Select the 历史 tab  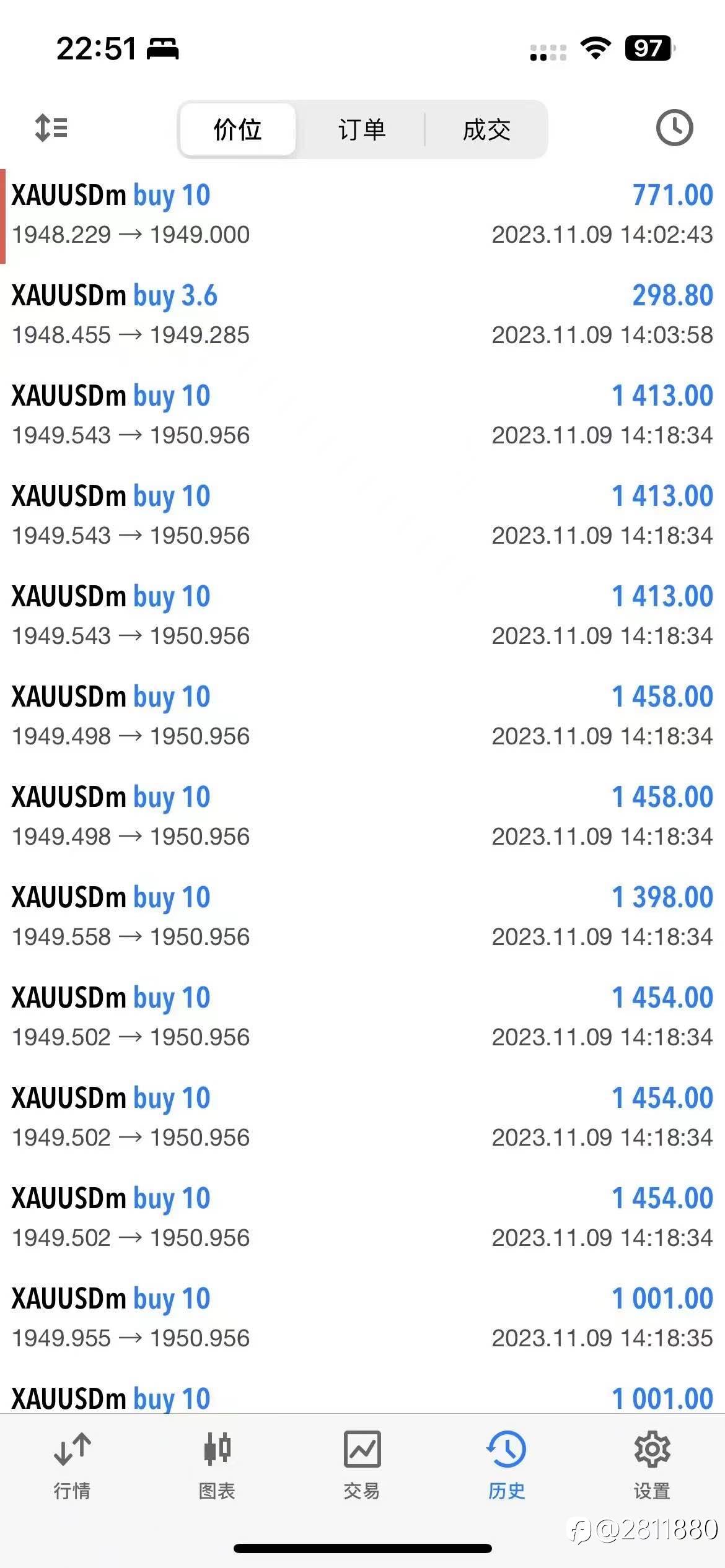[507, 1466]
